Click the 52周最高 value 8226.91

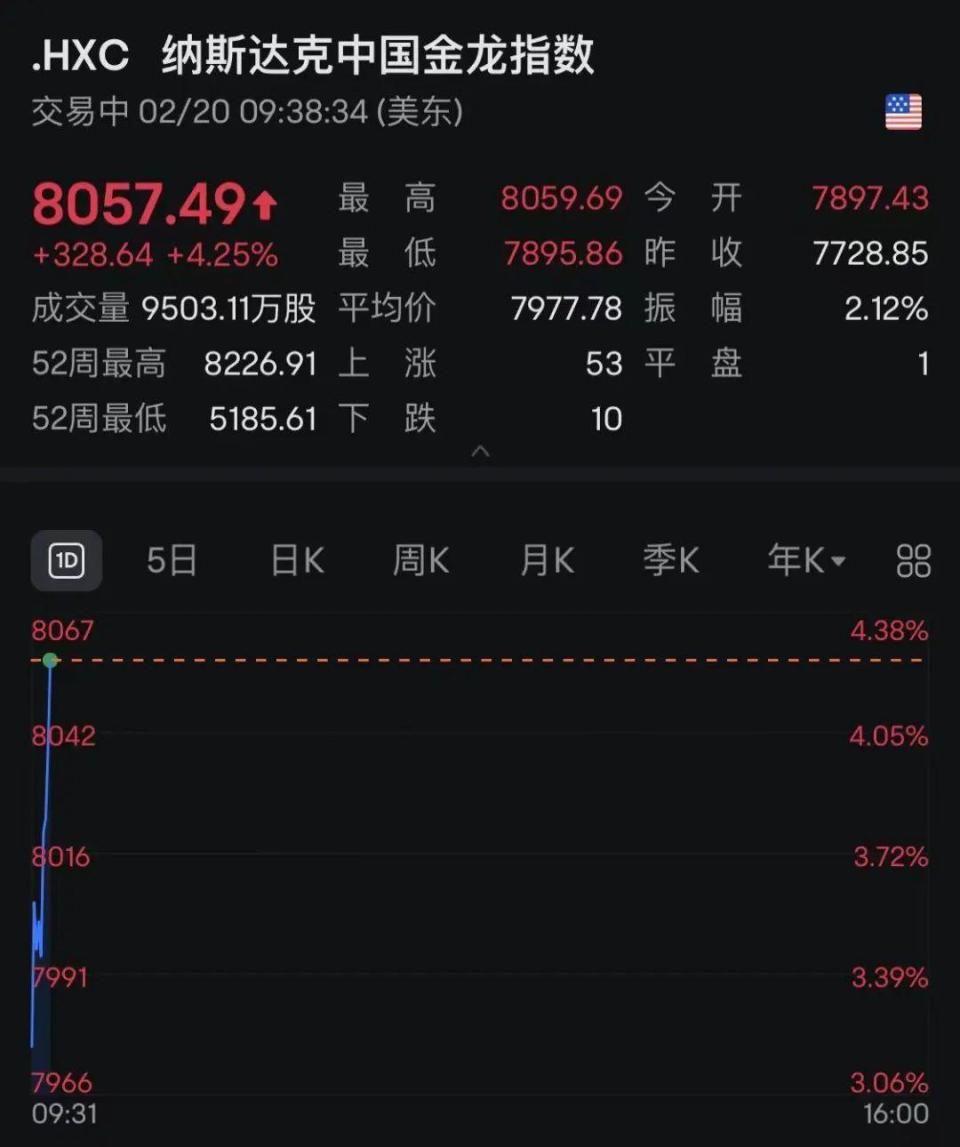[261, 364]
